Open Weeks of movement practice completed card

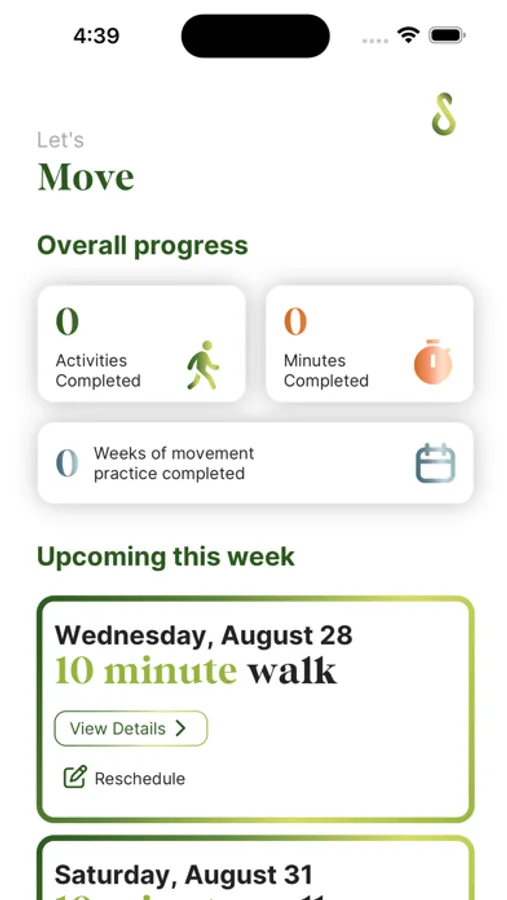(256, 463)
